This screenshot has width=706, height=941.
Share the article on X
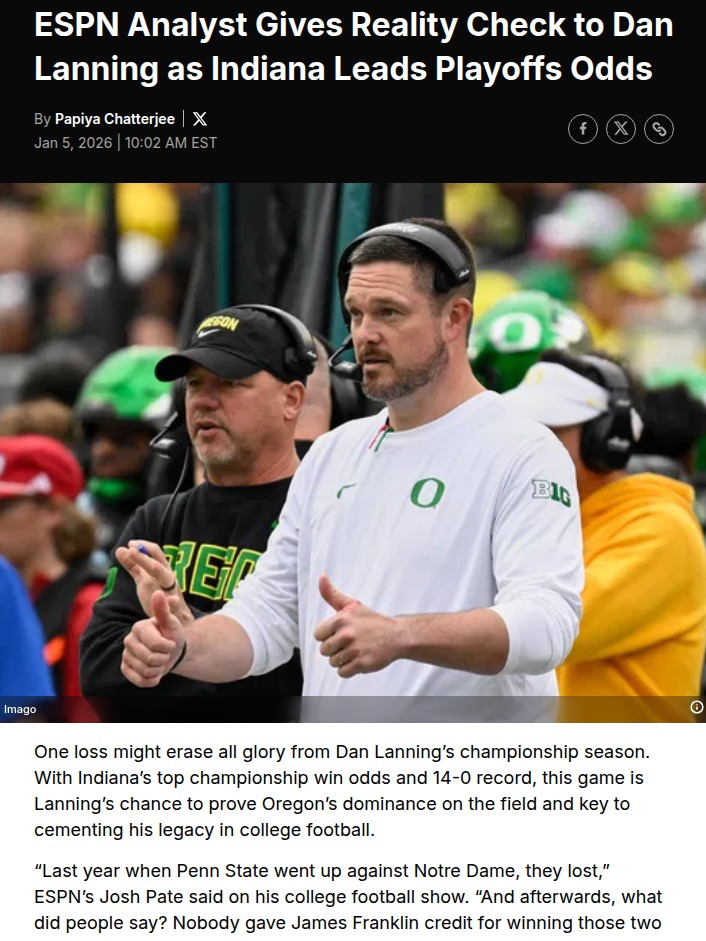pyautogui.click(x=621, y=129)
